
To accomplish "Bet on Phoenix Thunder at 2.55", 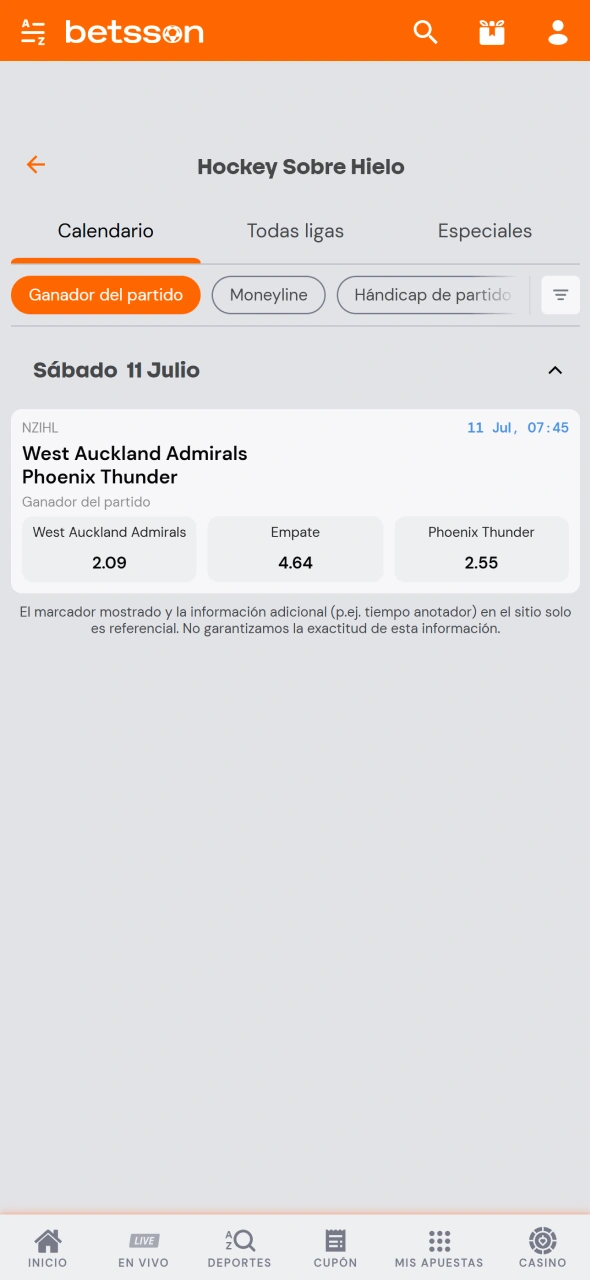I will pyautogui.click(x=482, y=548).
